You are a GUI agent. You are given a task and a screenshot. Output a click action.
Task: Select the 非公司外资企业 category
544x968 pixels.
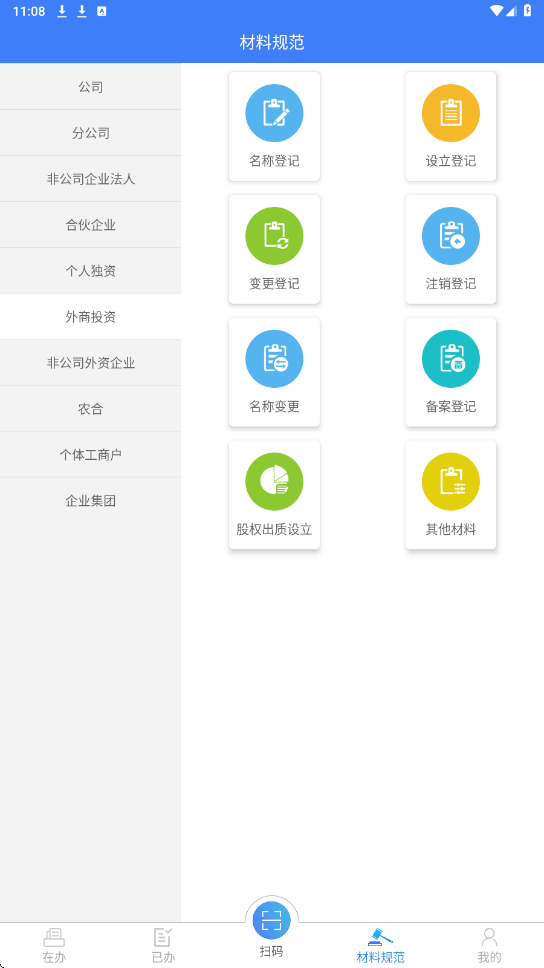pyautogui.click(x=90, y=363)
